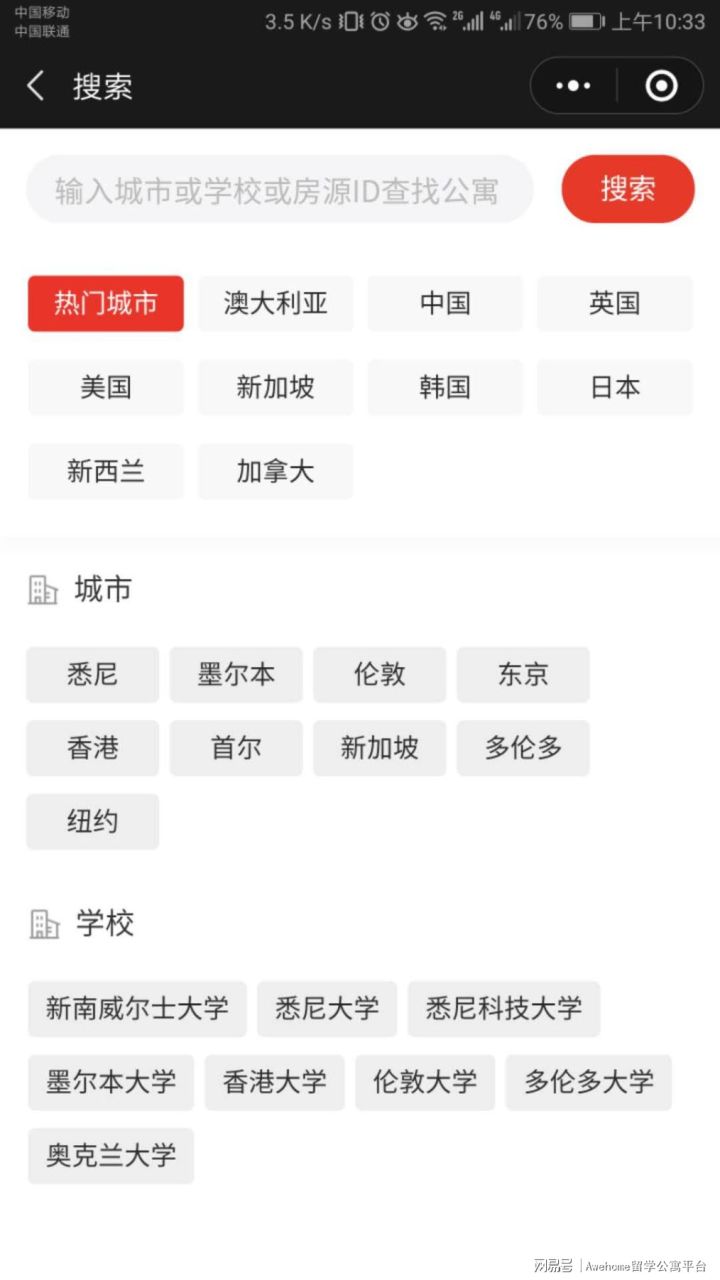The height and width of the screenshot is (1280, 720).
Task: Open the mini program three-dot menu
Action: [573, 86]
